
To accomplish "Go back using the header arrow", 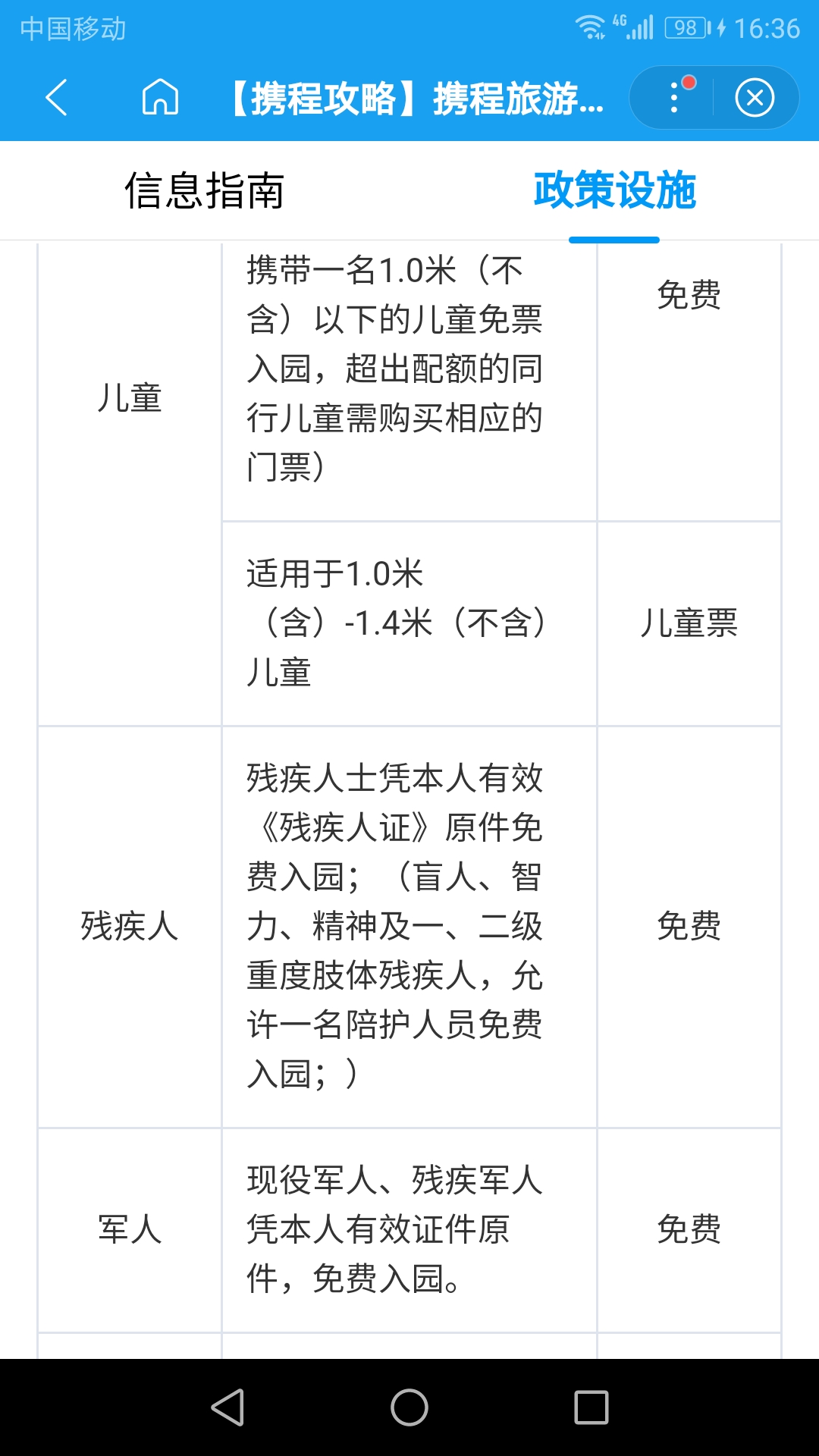I will [57, 98].
